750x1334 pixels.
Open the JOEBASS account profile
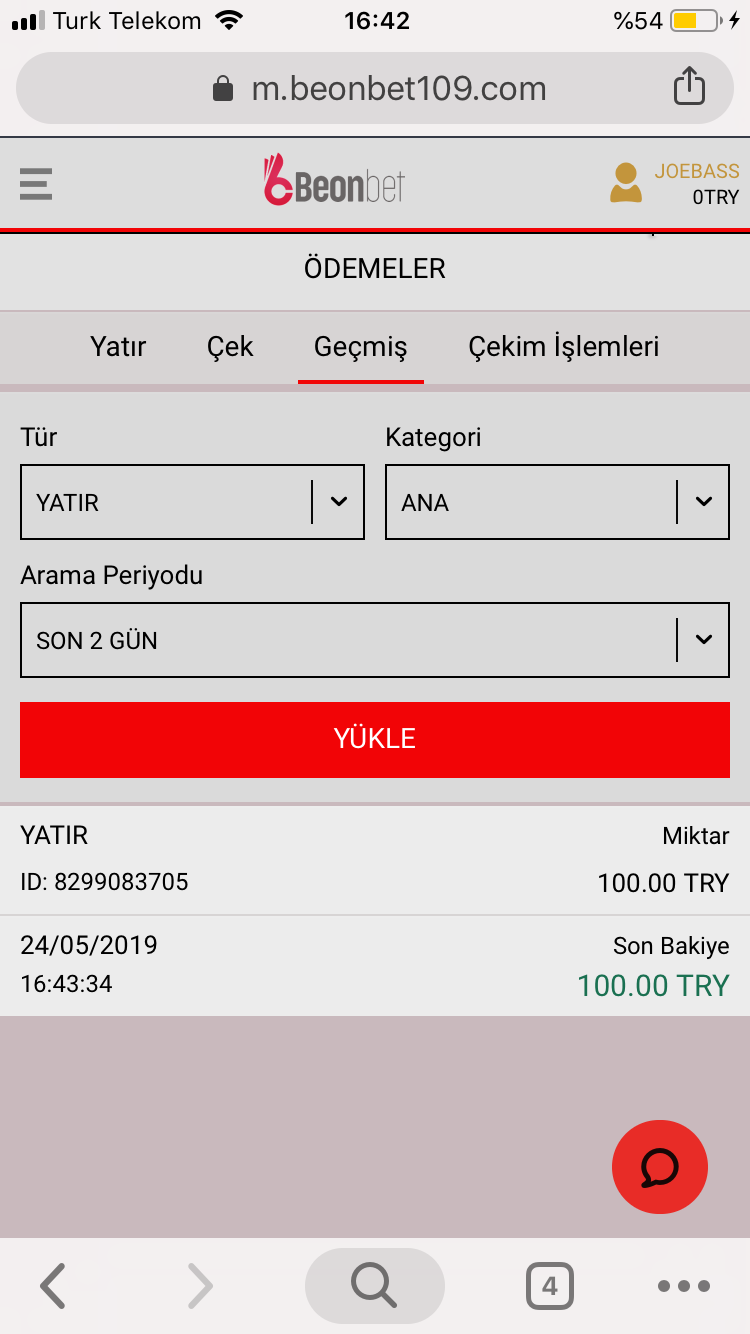pos(675,184)
